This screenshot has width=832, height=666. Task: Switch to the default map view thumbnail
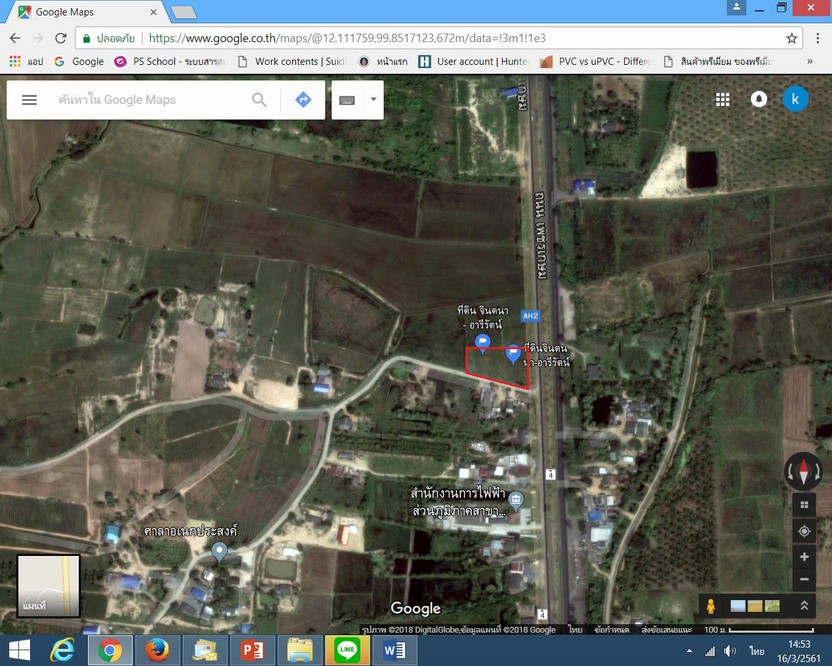48,586
